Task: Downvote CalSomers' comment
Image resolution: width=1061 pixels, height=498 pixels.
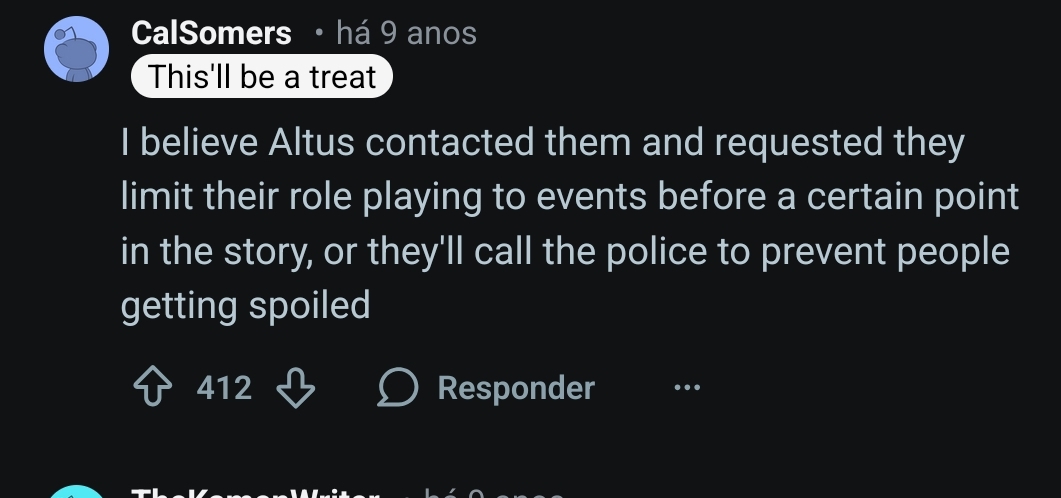Action: click(295, 388)
